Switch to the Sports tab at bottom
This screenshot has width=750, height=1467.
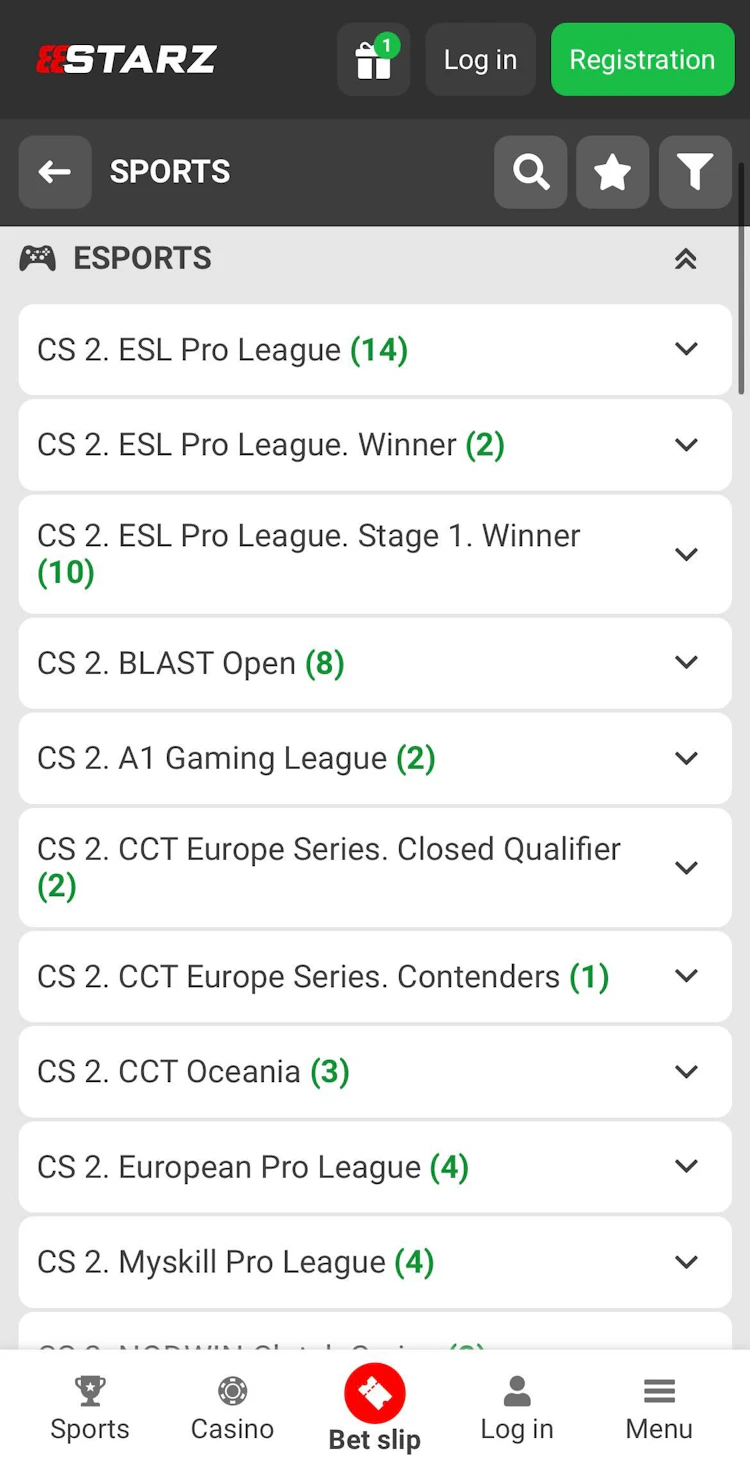(89, 1408)
